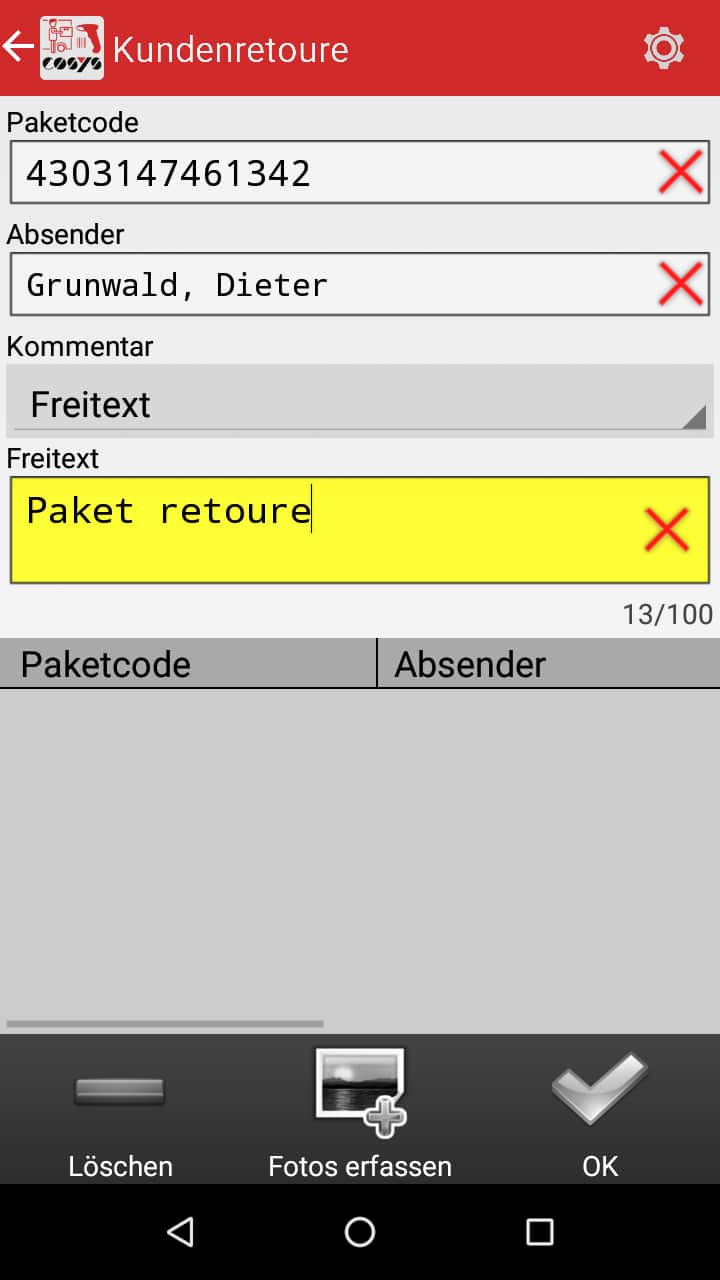The width and height of the screenshot is (720, 1280).
Task: Expand the Kommentar dropdown
Action: click(360, 403)
